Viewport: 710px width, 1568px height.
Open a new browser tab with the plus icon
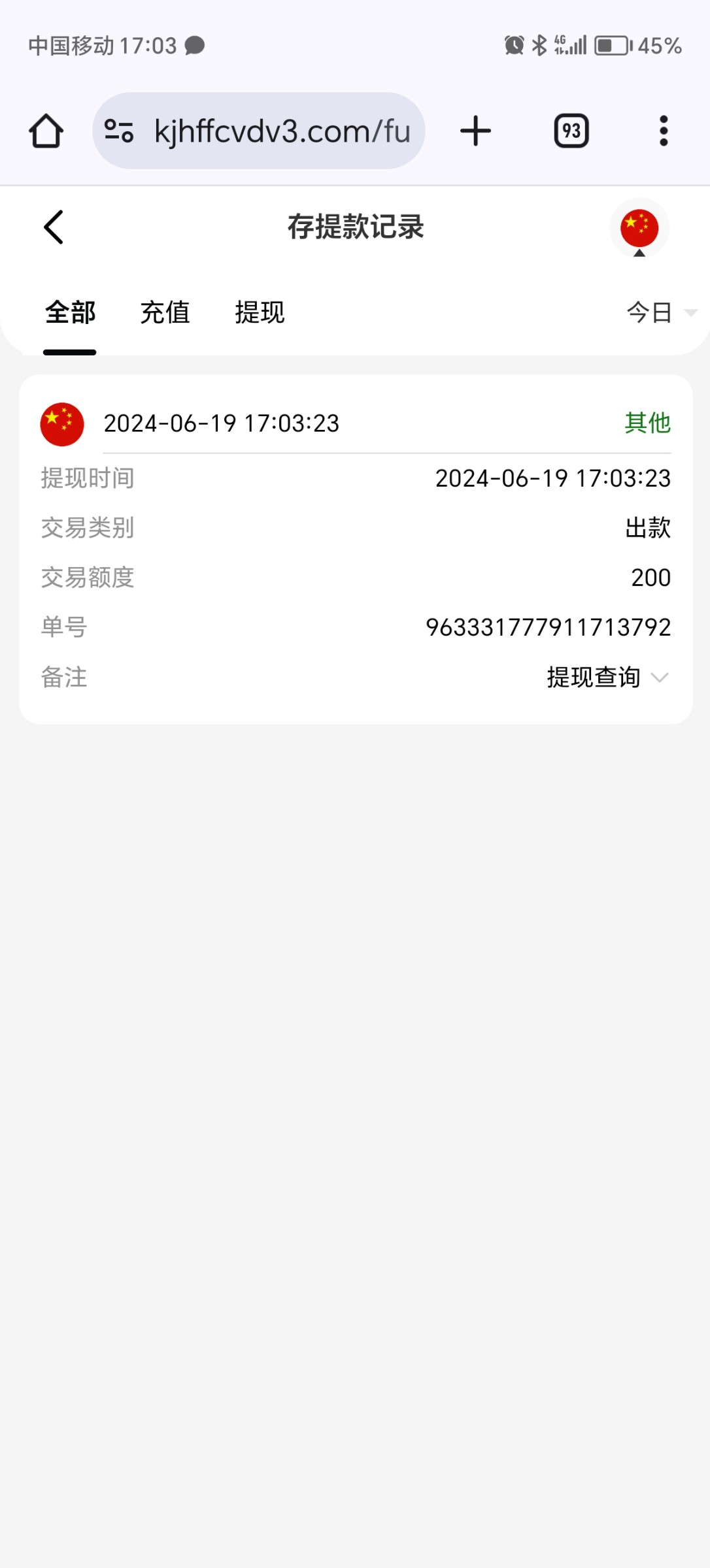click(x=475, y=130)
